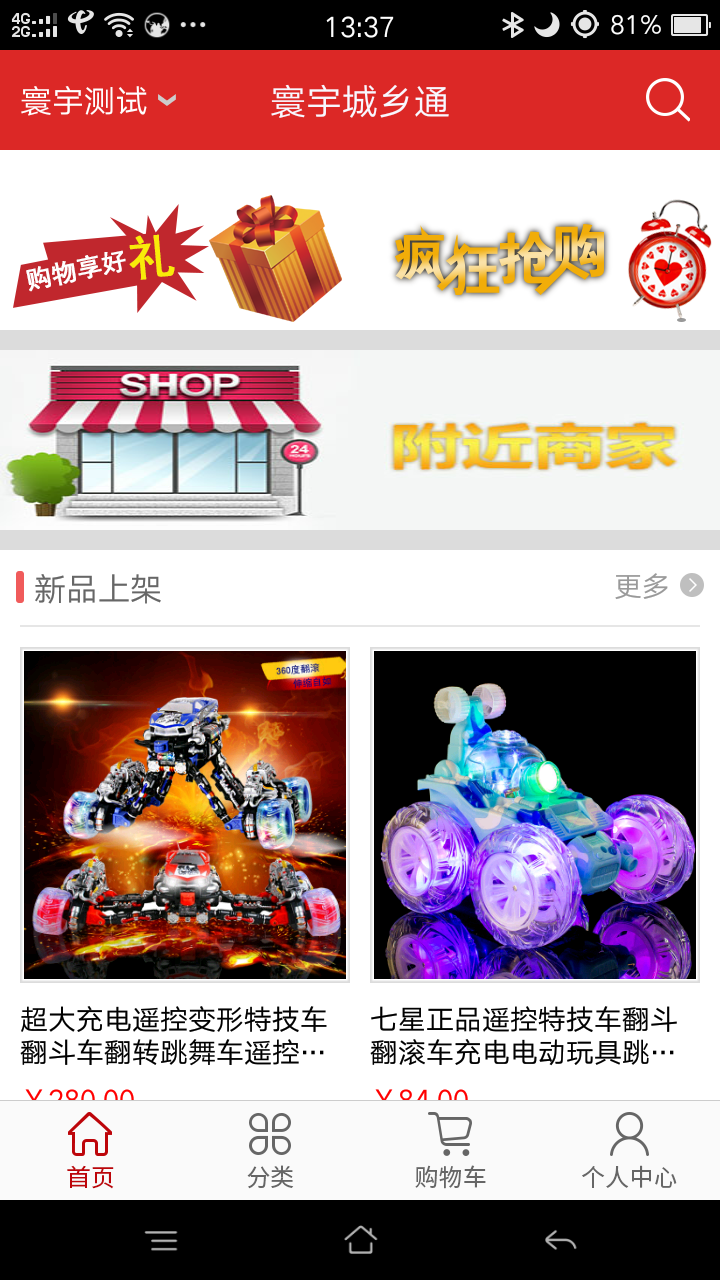
Task: Open the 七星正品遥控特技车 product thumbnail
Action: [x=536, y=815]
